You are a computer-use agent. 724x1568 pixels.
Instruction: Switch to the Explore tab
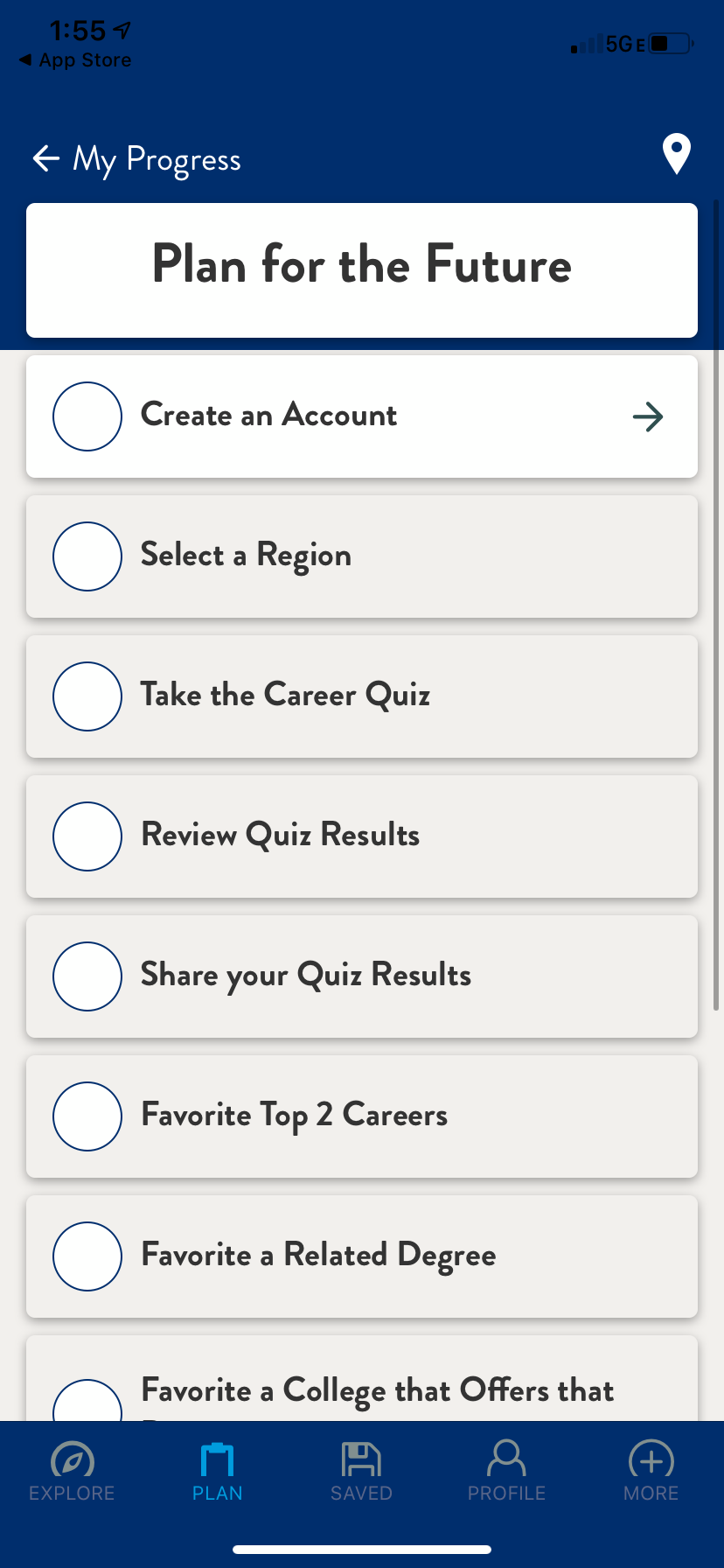[x=72, y=1472]
